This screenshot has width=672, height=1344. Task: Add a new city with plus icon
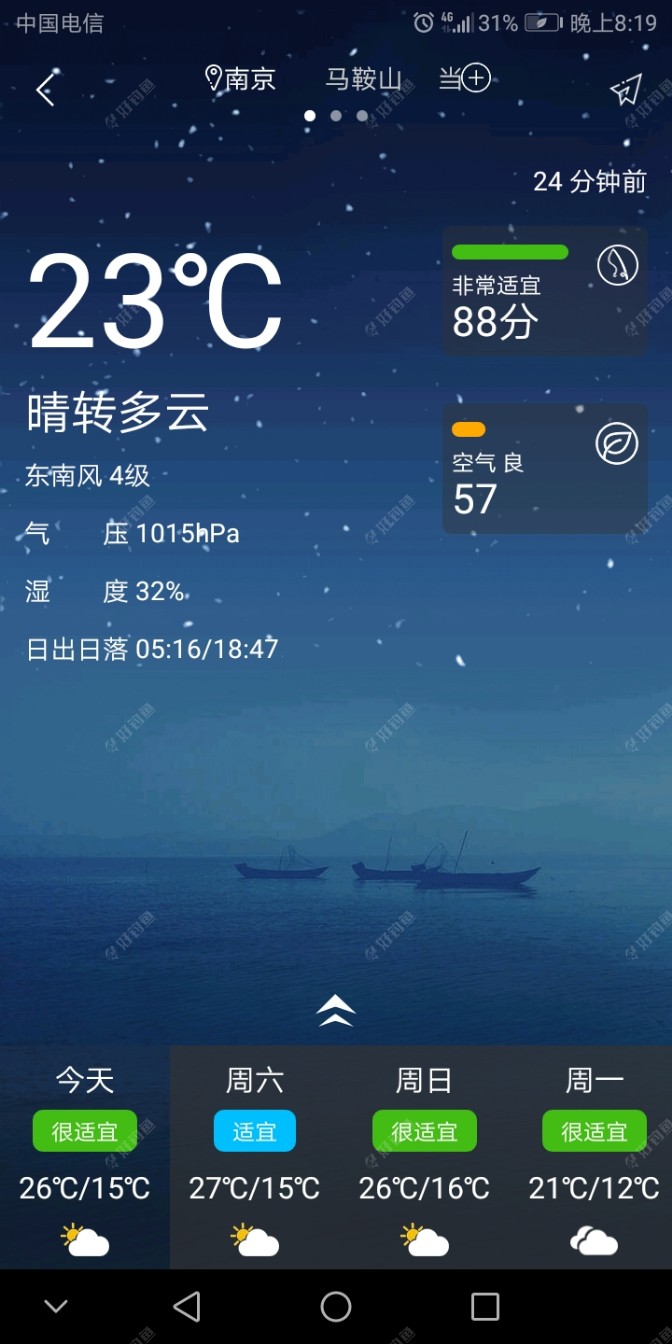tap(476, 79)
